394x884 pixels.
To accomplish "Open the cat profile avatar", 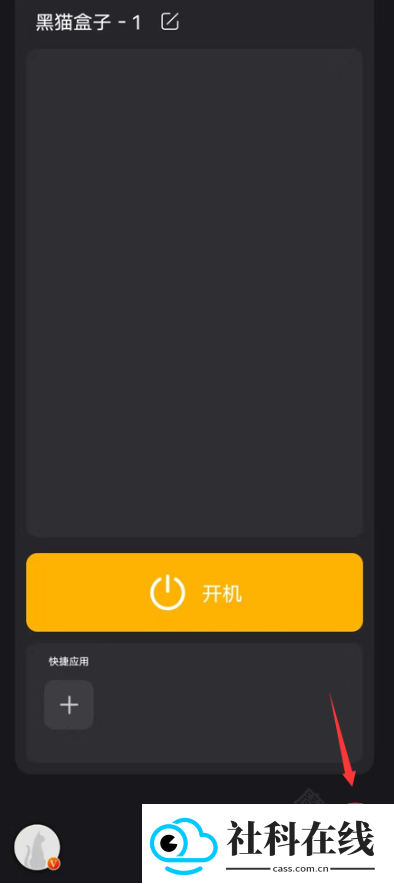I will pos(37,847).
